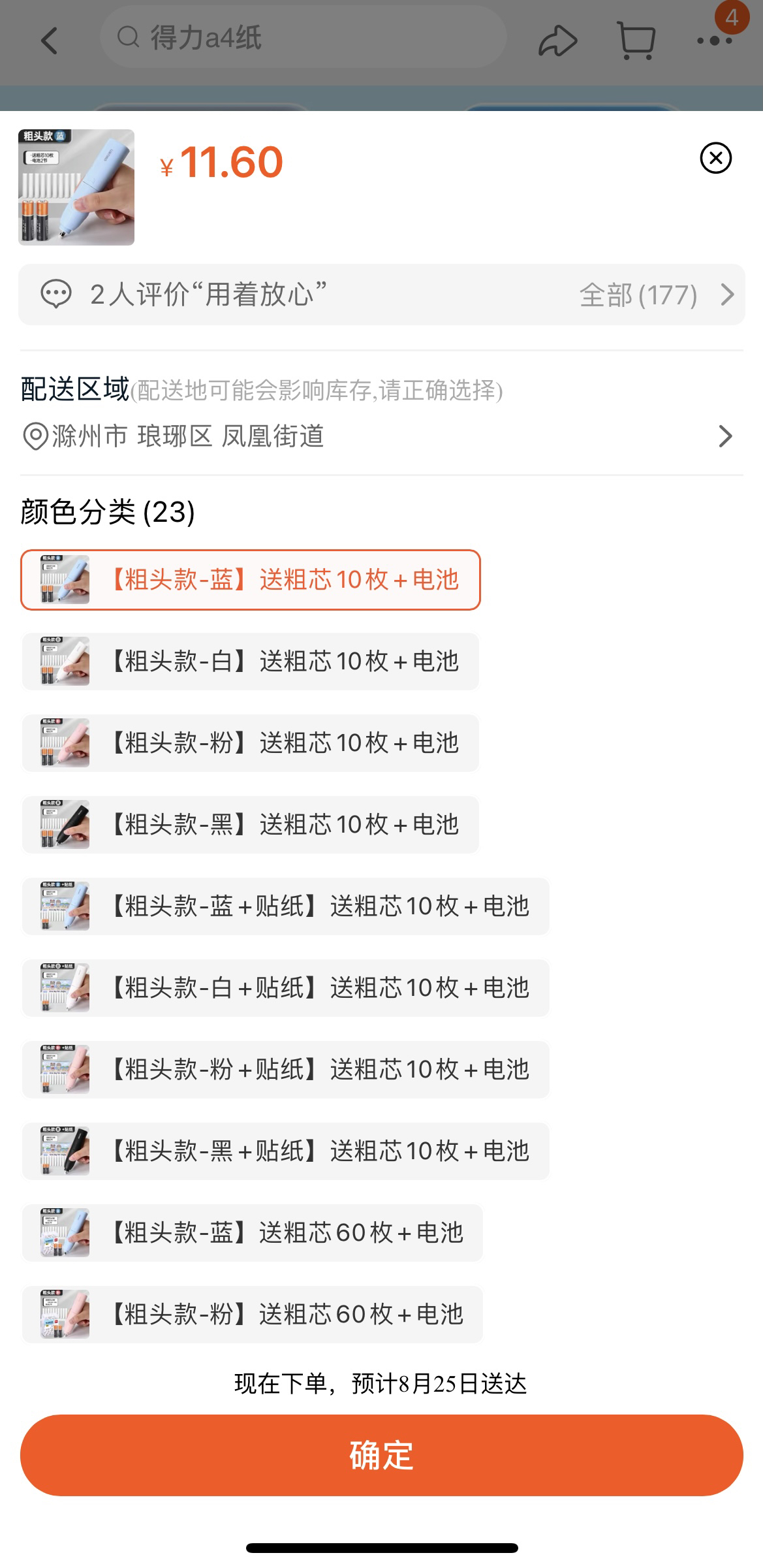Select 【粗头款-蓝+贴纸】送粗芯10枚+电池

coord(286,906)
